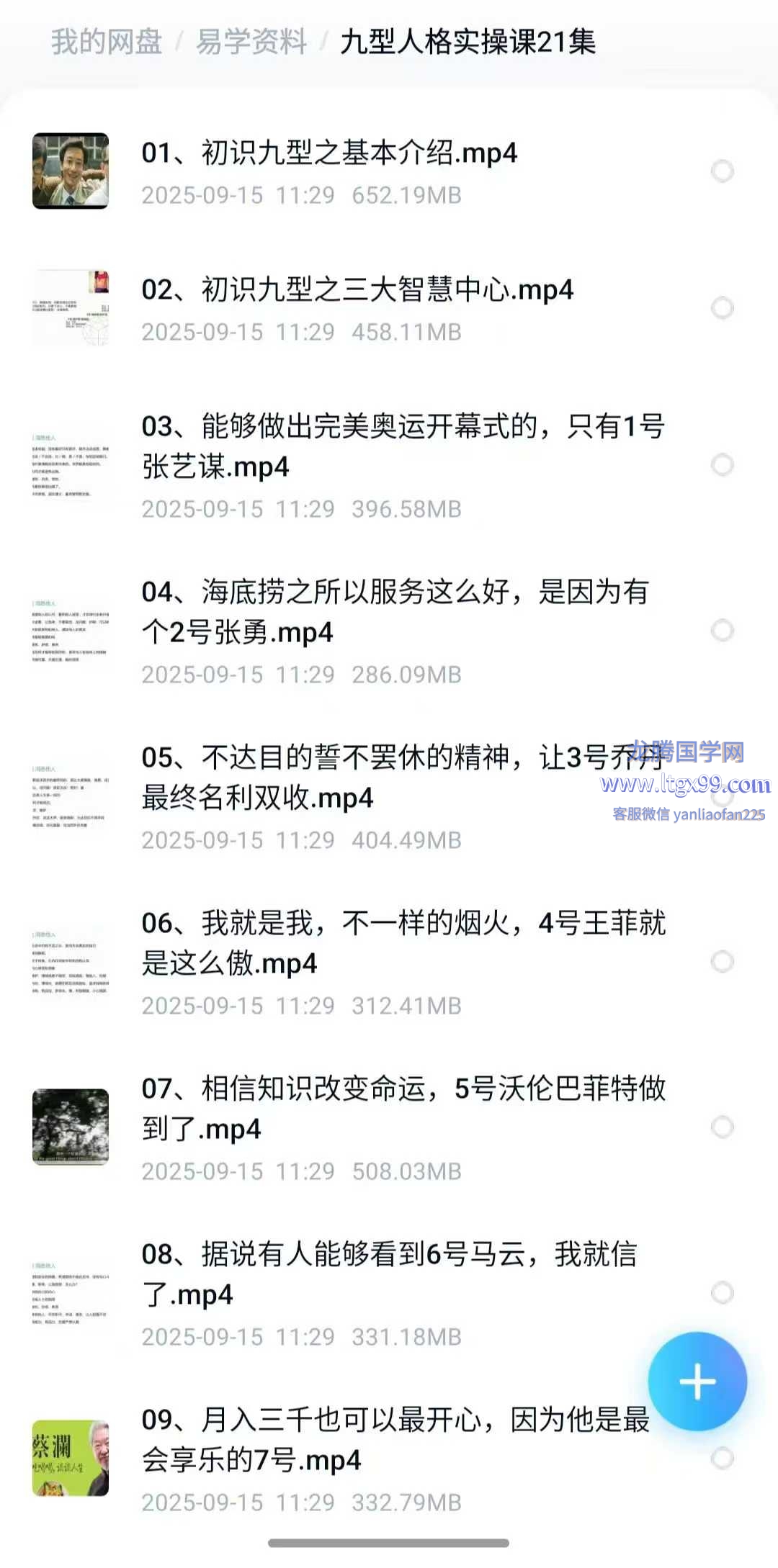The height and width of the screenshot is (1568, 778).
Task: Open the 易学资料 breadcrumb folder
Action: [x=251, y=42]
